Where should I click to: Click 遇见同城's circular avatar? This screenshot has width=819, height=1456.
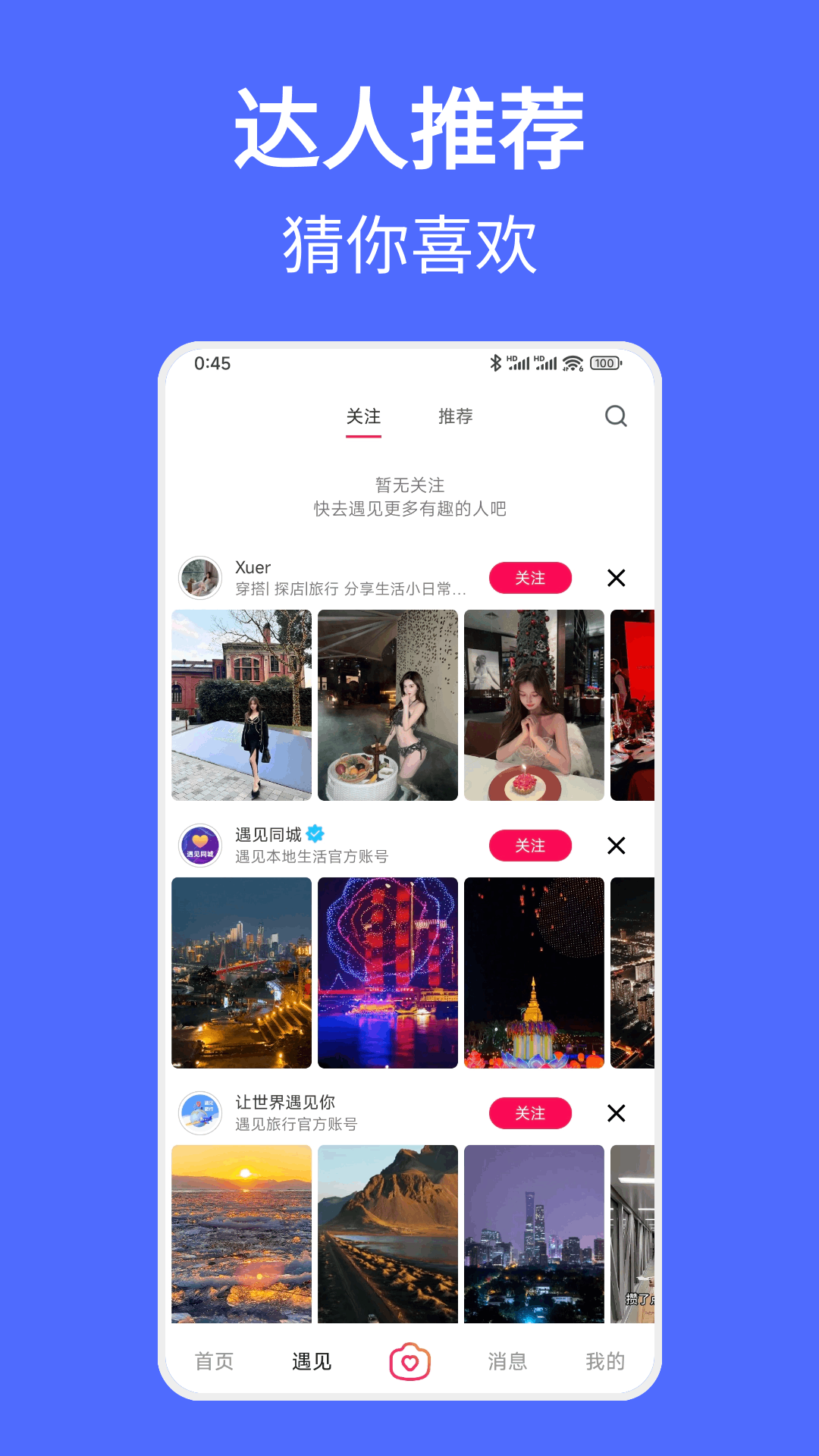point(200,846)
